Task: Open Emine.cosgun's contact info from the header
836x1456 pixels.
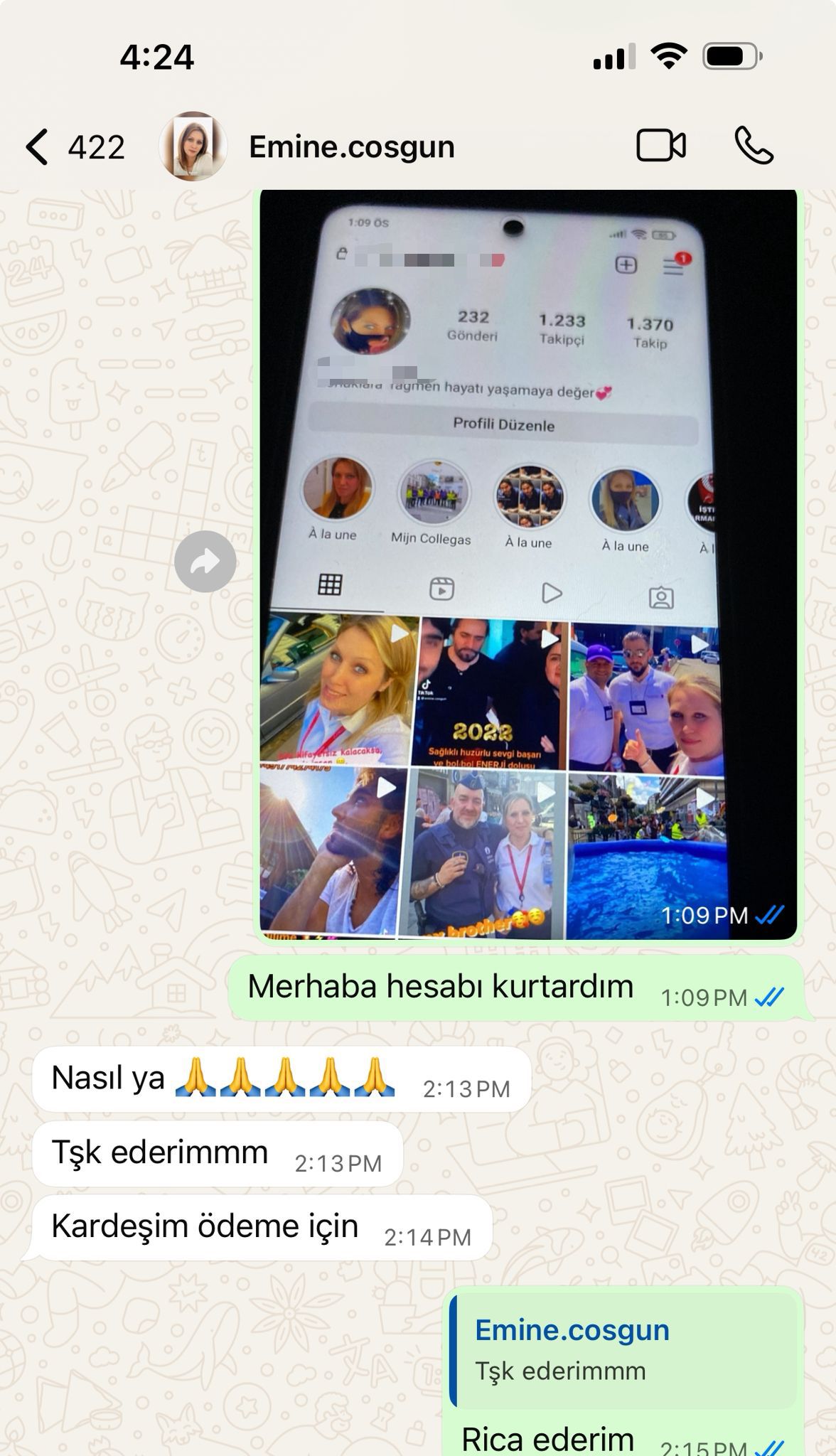Action: click(351, 147)
